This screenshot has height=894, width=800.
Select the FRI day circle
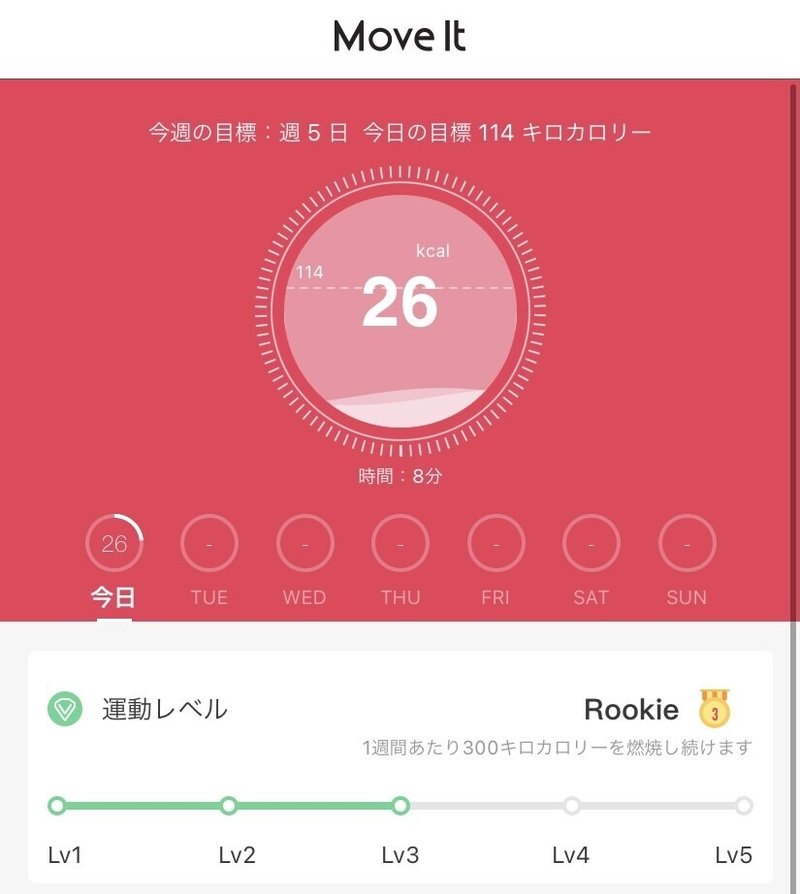point(496,543)
